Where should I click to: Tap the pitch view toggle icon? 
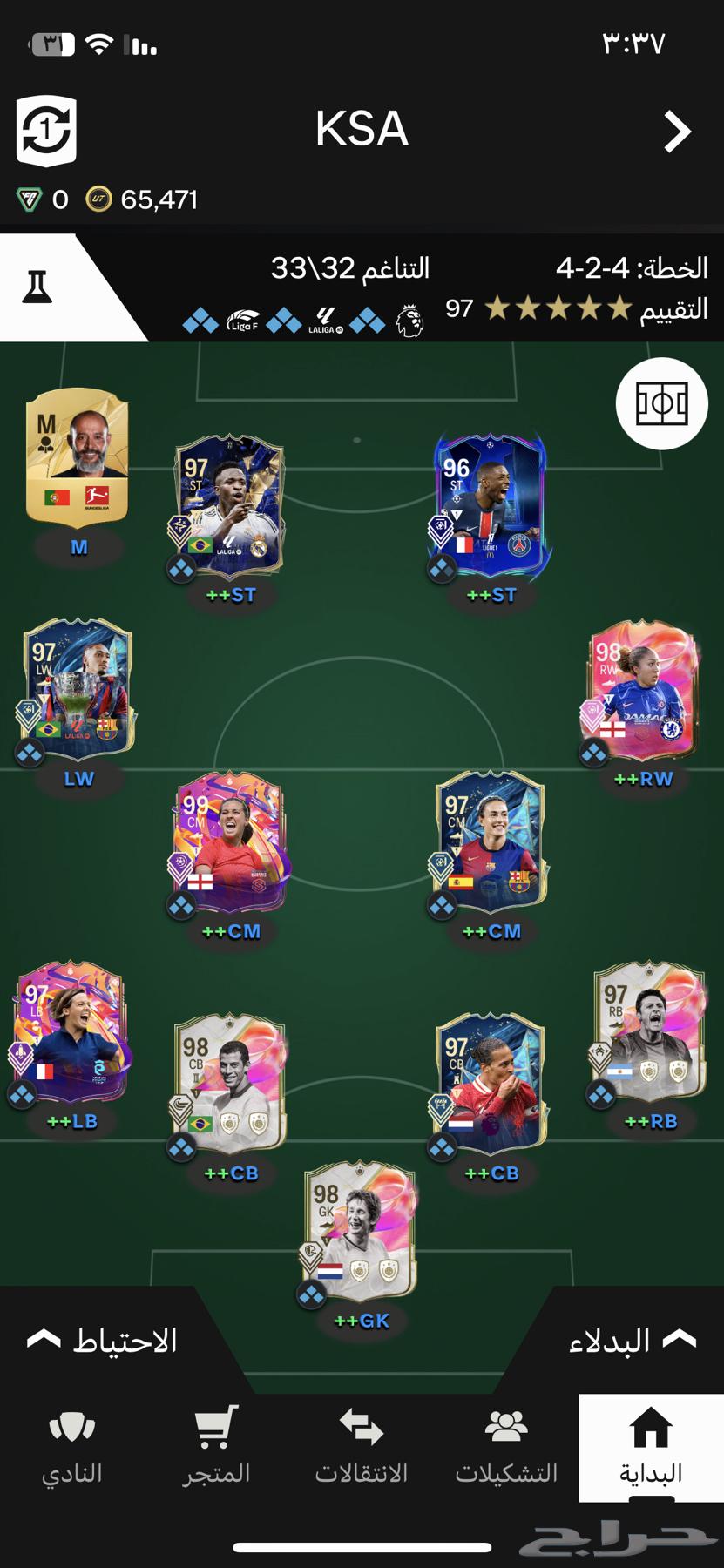click(x=662, y=403)
